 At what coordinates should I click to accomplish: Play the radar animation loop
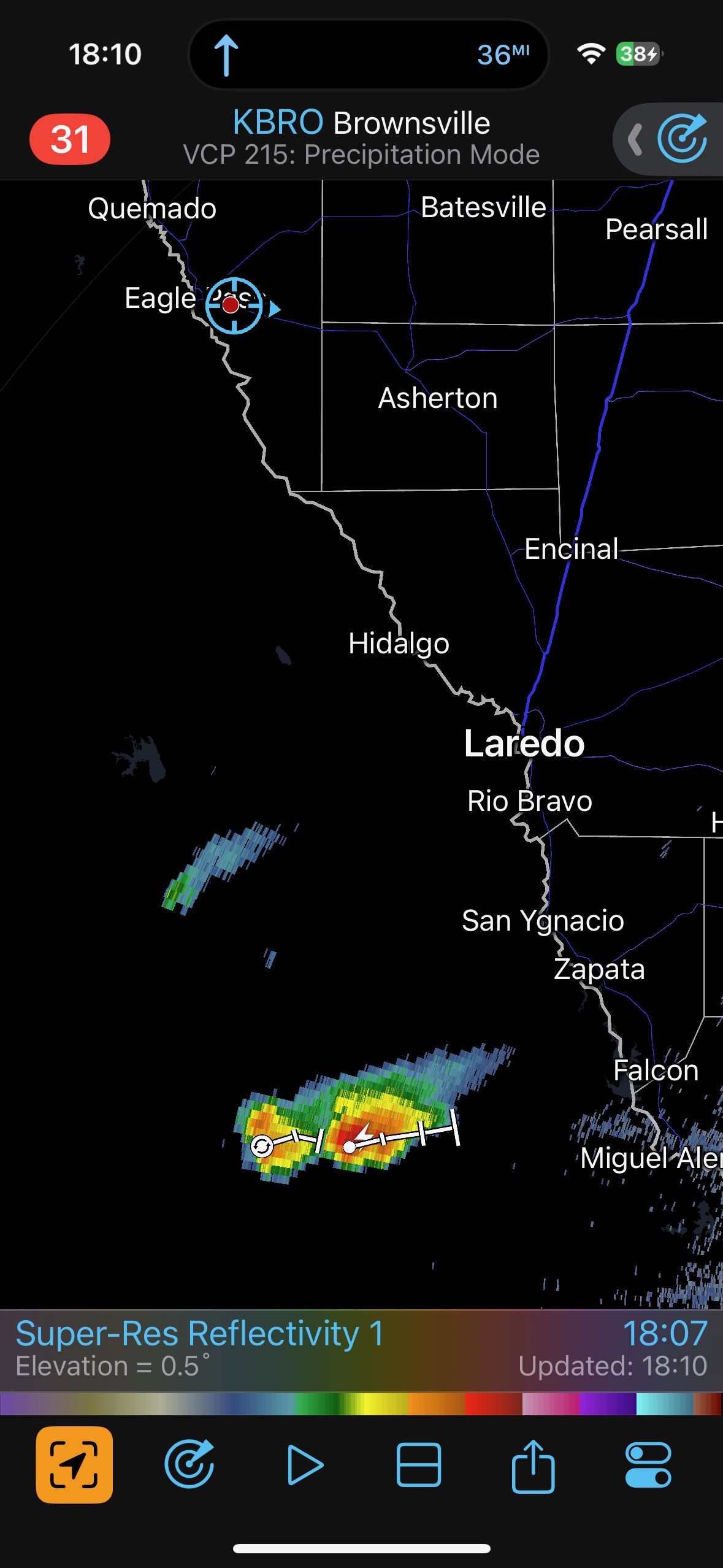point(305,1464)
